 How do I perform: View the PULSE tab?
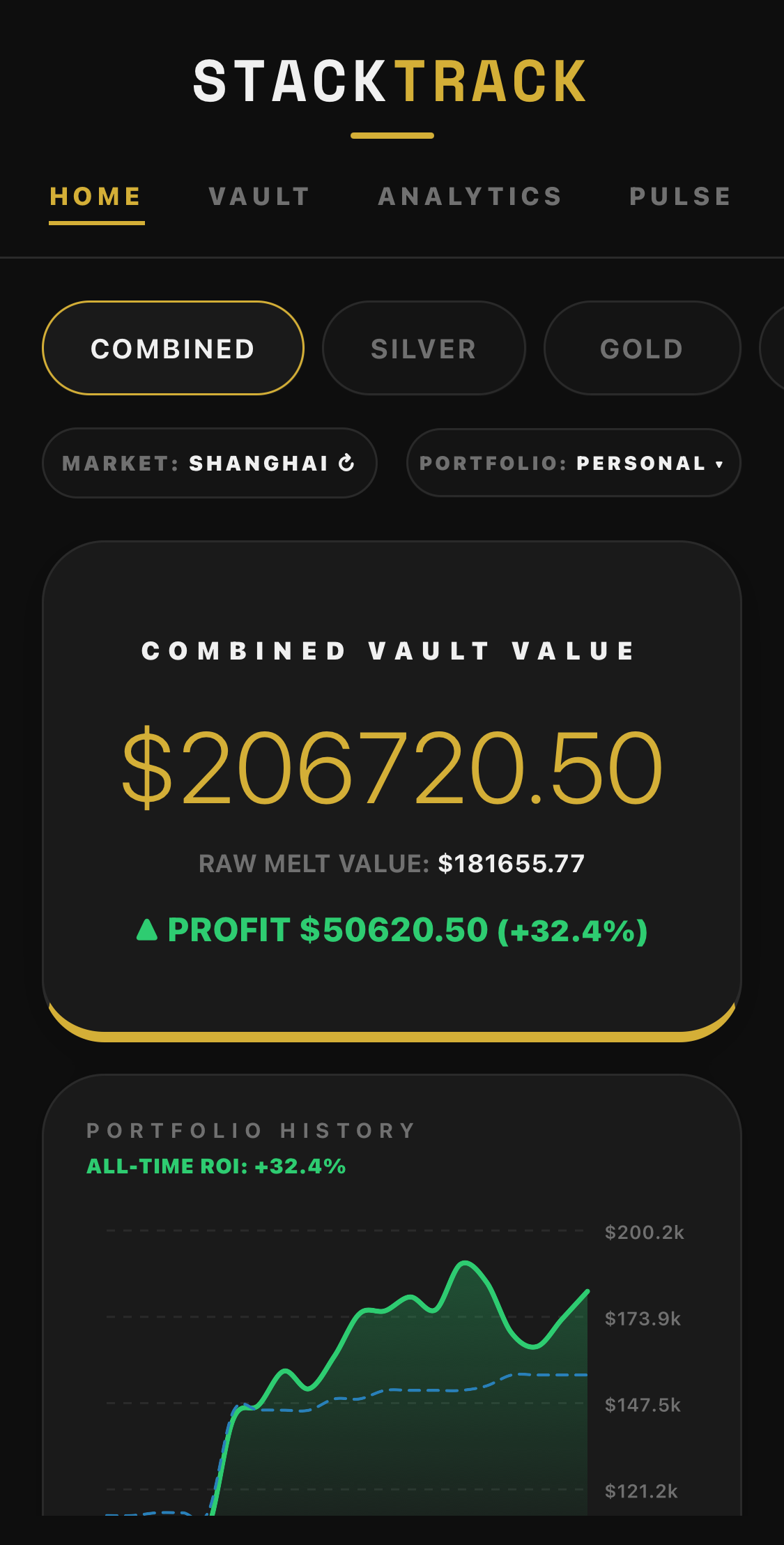point(679,196)
